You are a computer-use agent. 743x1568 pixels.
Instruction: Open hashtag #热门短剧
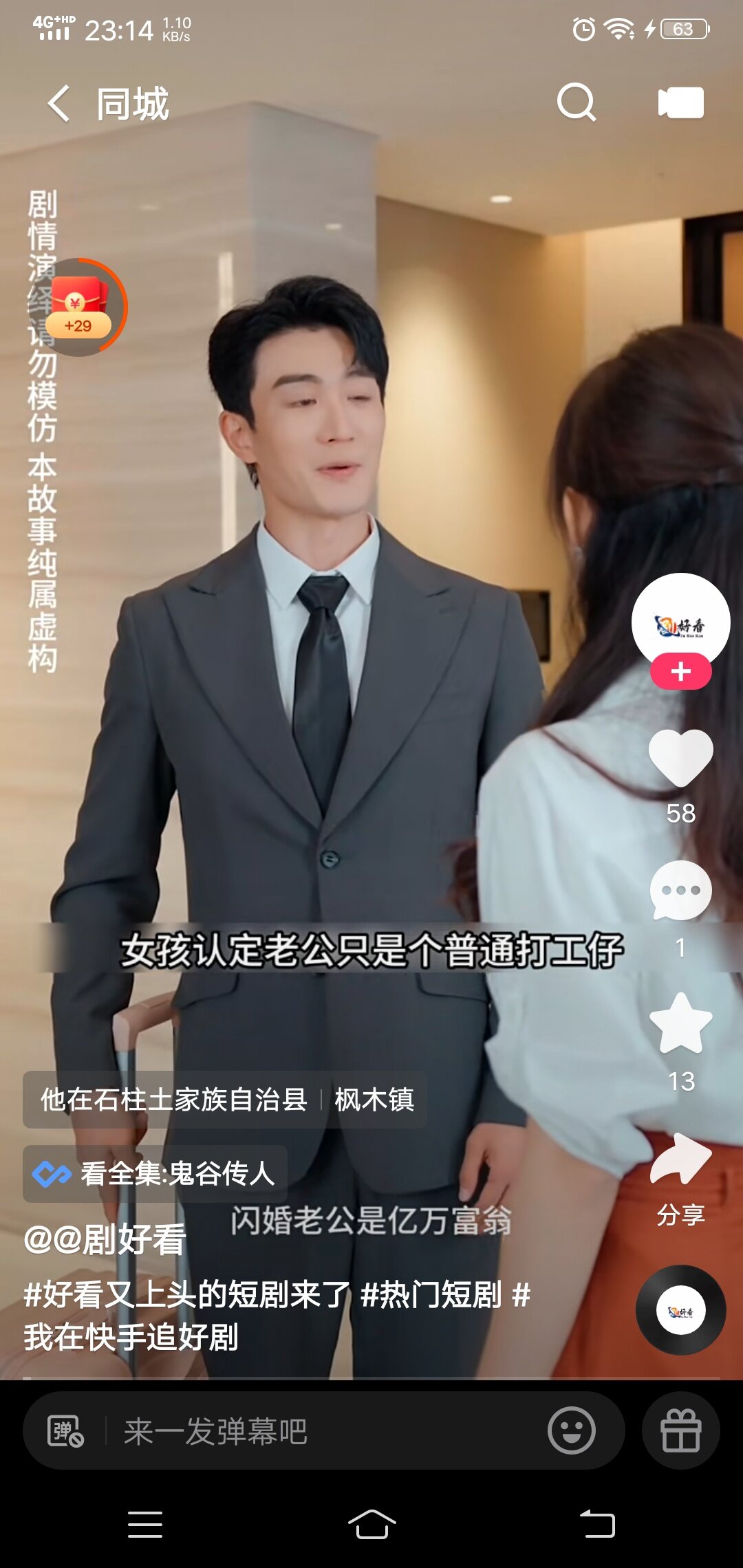[431, 1295]
